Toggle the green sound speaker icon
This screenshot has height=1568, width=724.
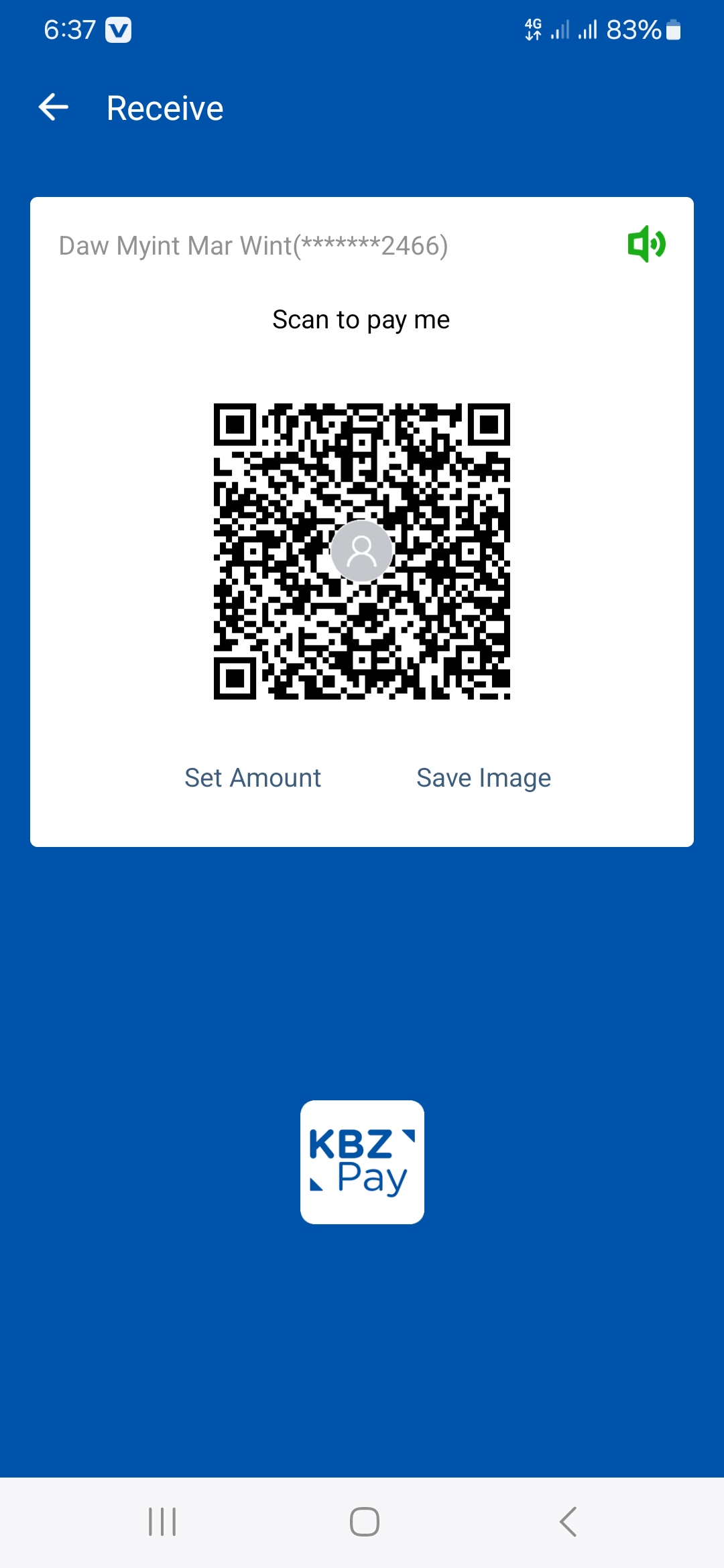[646, 244]
